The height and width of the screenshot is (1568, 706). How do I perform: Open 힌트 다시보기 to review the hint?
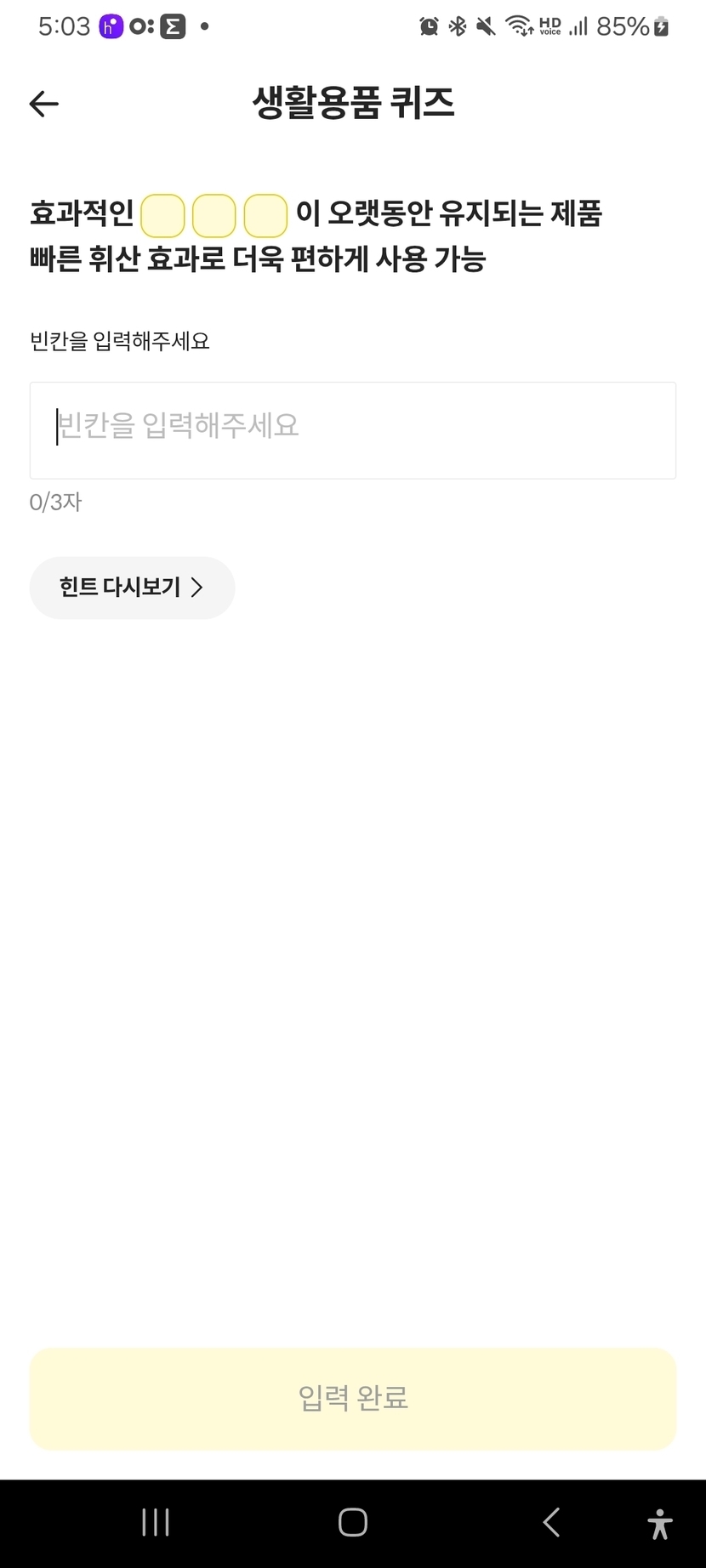[132, 588]
